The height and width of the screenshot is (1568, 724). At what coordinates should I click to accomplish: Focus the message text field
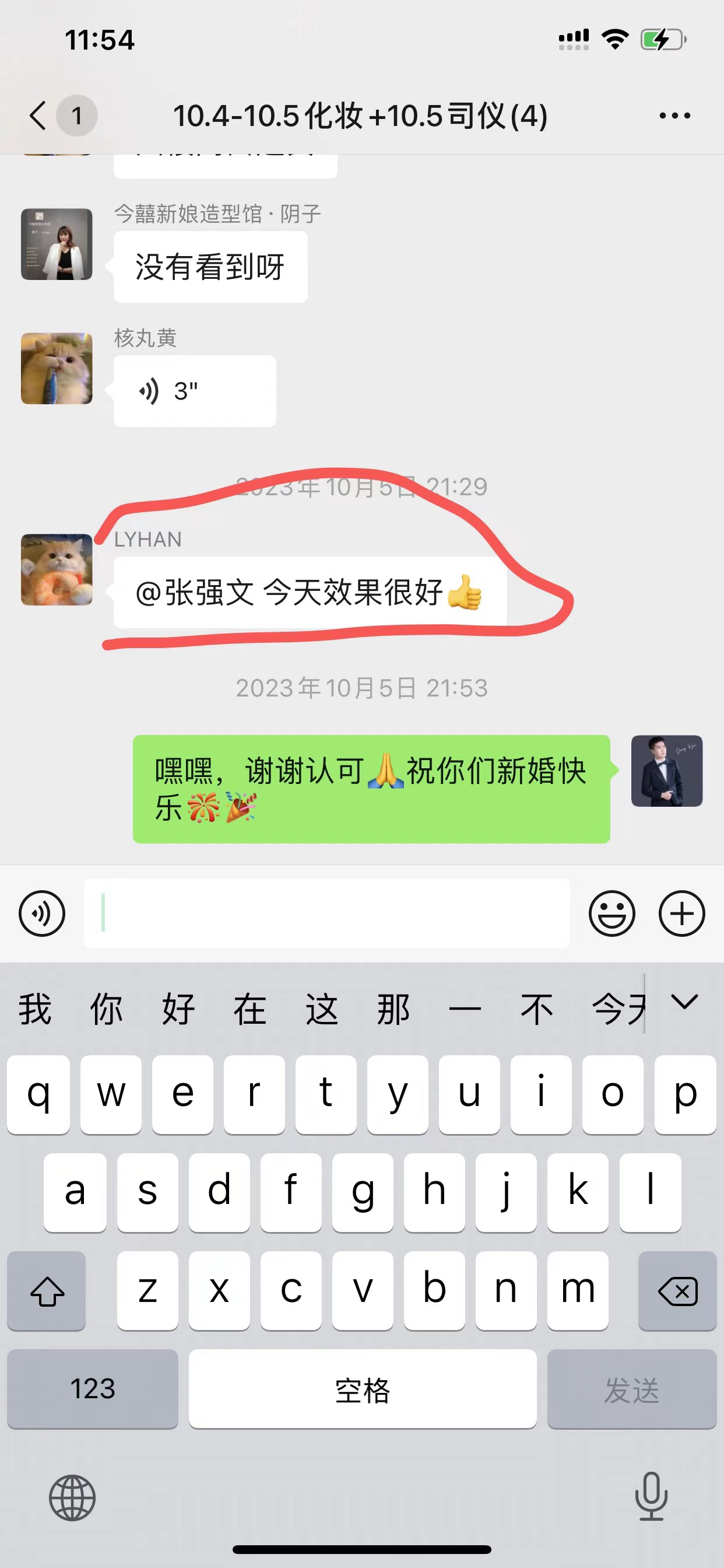tap(326, 913)
